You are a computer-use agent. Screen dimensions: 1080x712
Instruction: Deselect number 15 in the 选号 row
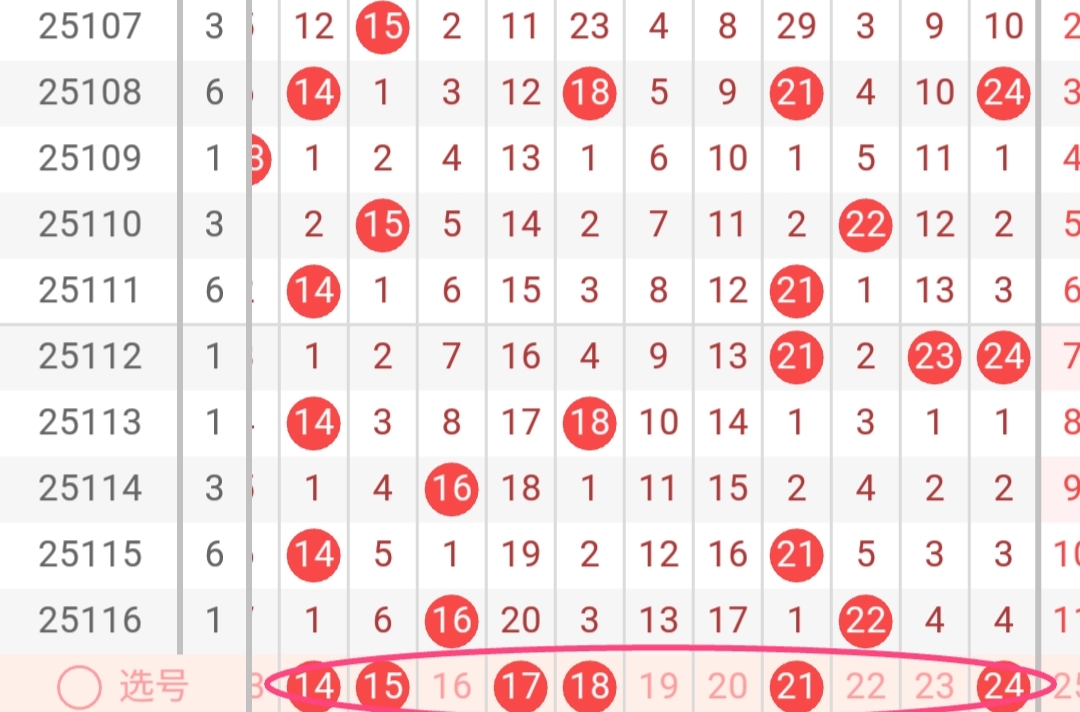point(383,687)
